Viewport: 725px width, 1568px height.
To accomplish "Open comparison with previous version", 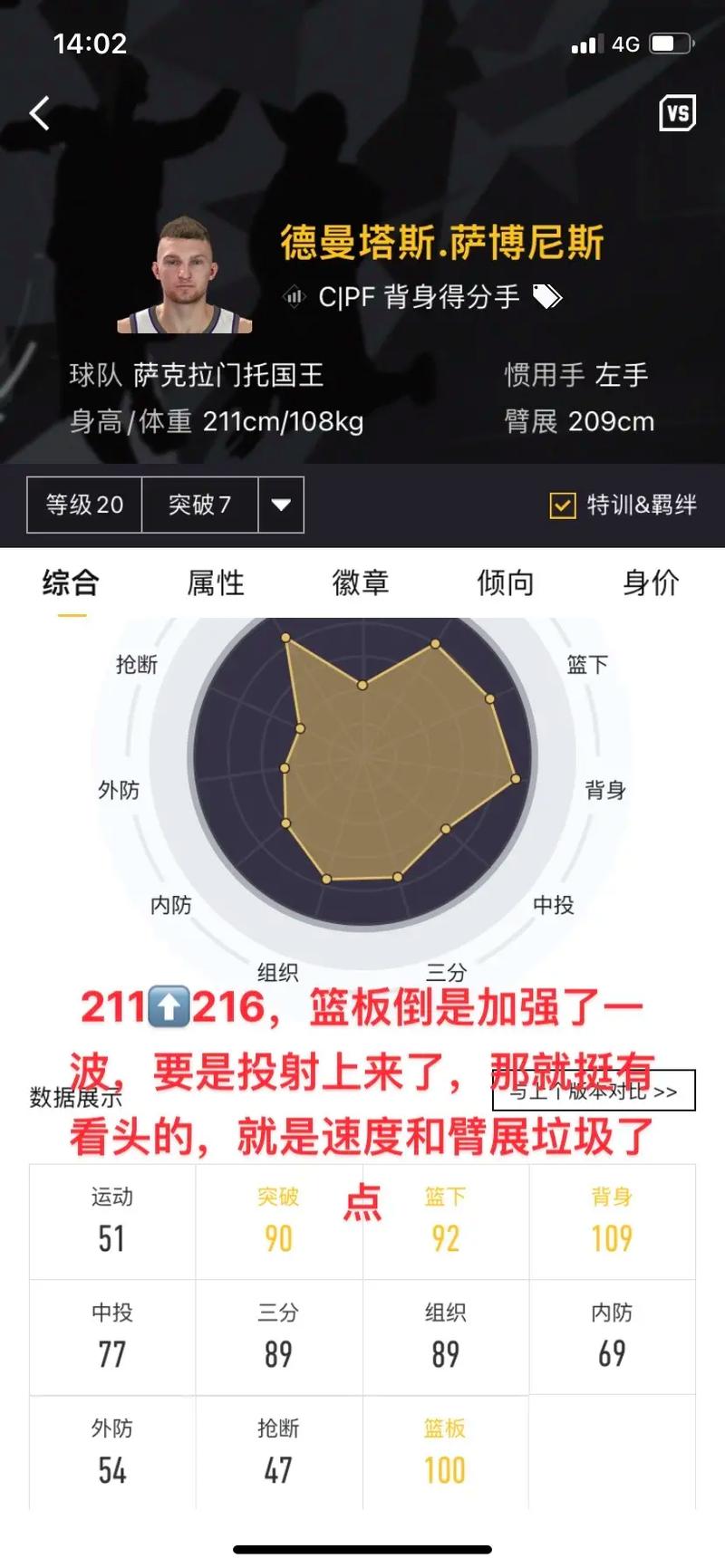I will pyautogui.click(x=594, y=1091).
